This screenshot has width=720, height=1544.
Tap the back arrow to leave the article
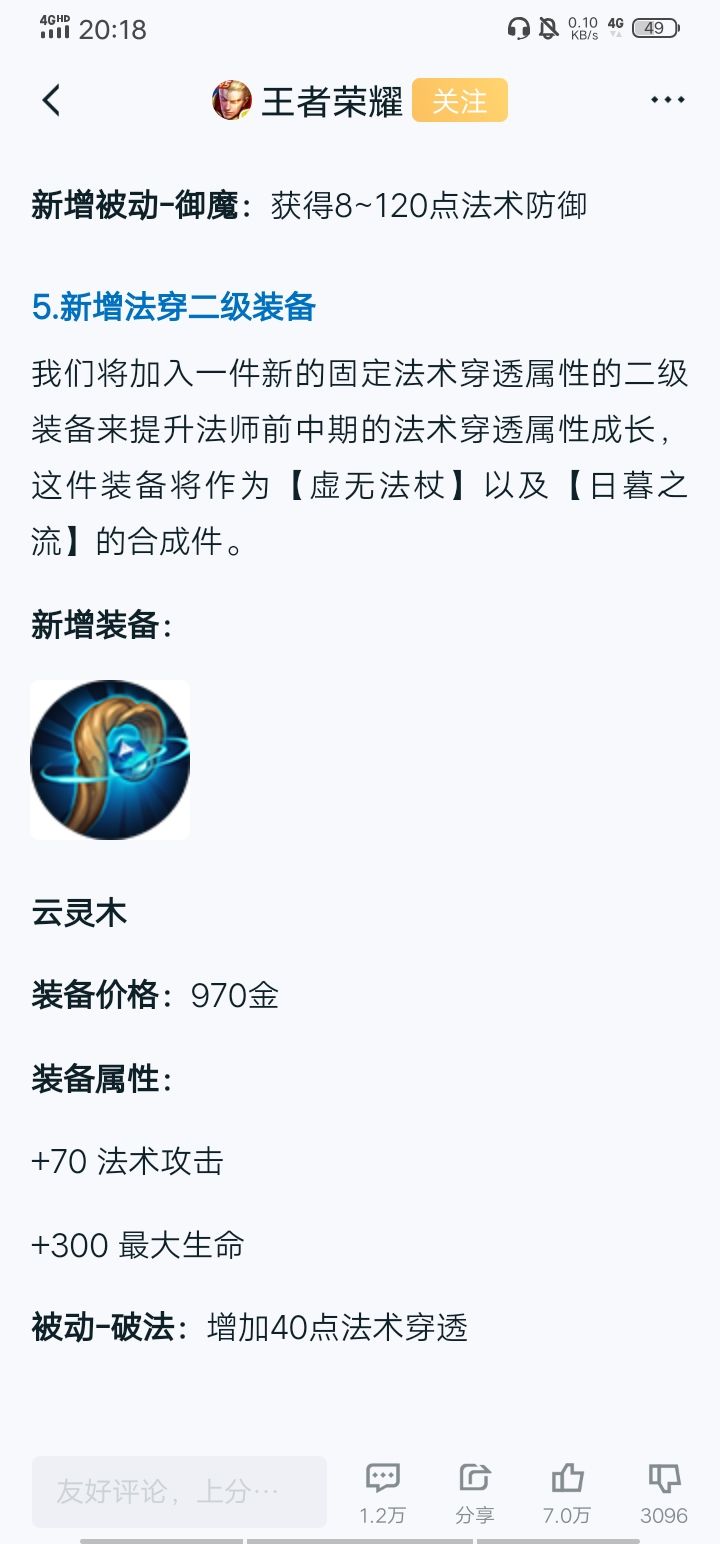pyautogui.click(x=52, y=100)
